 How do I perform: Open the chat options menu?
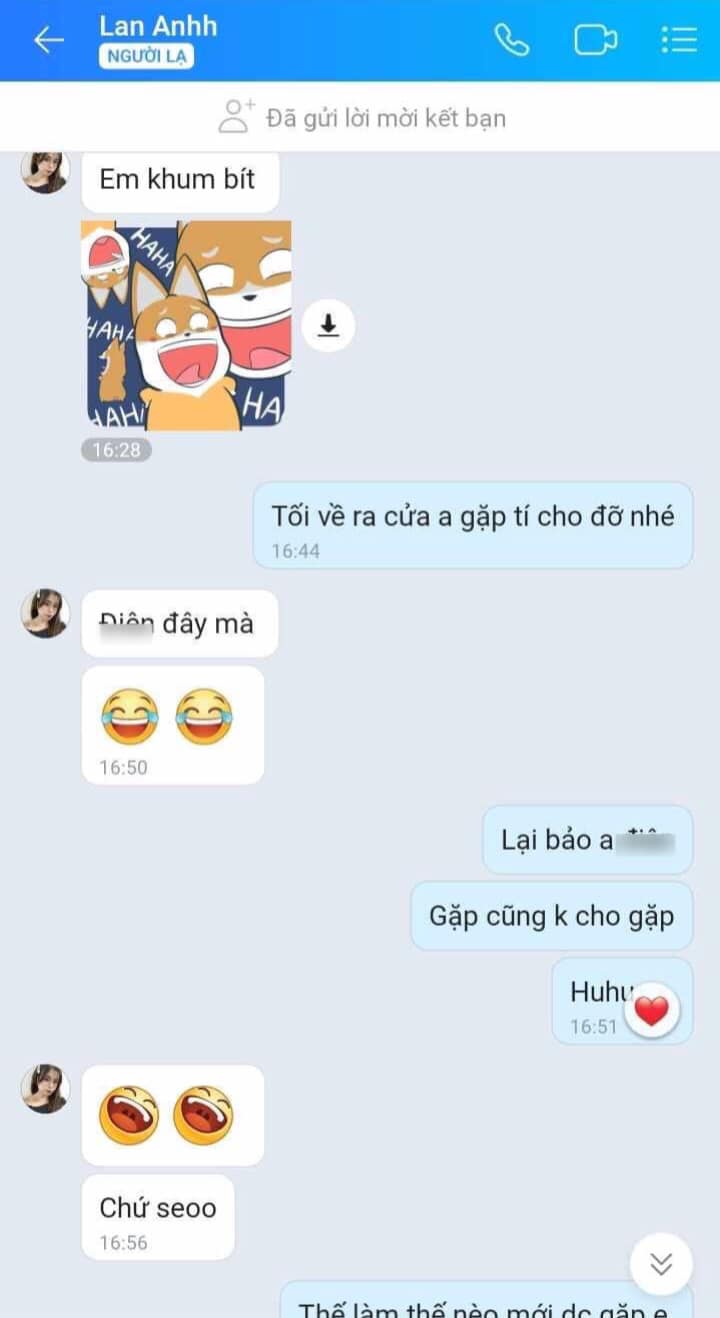click(679, 40)
